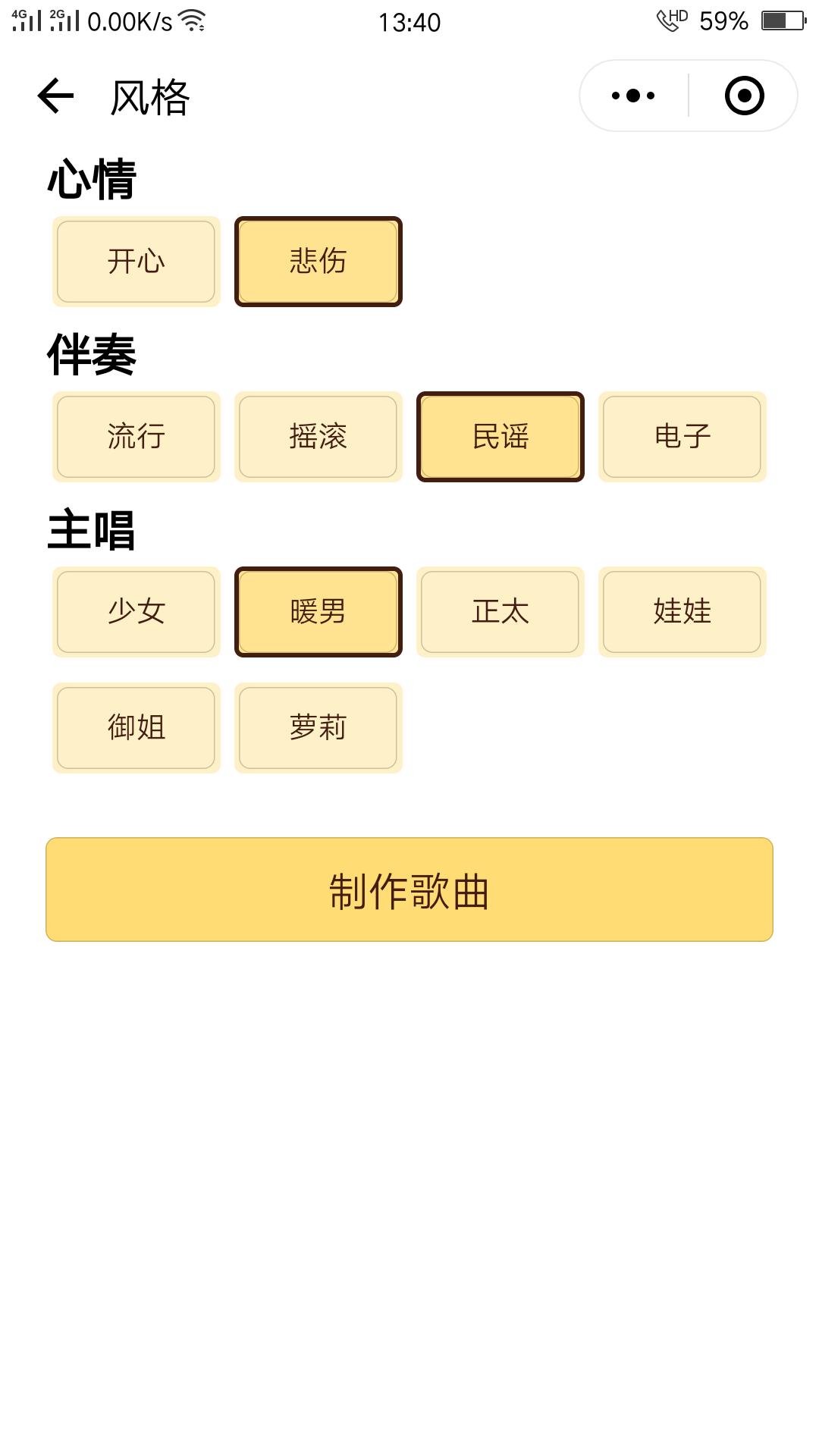Select the 流行 accompaniment style
The width and height of the screenshot is (819, 1456).
136,438
